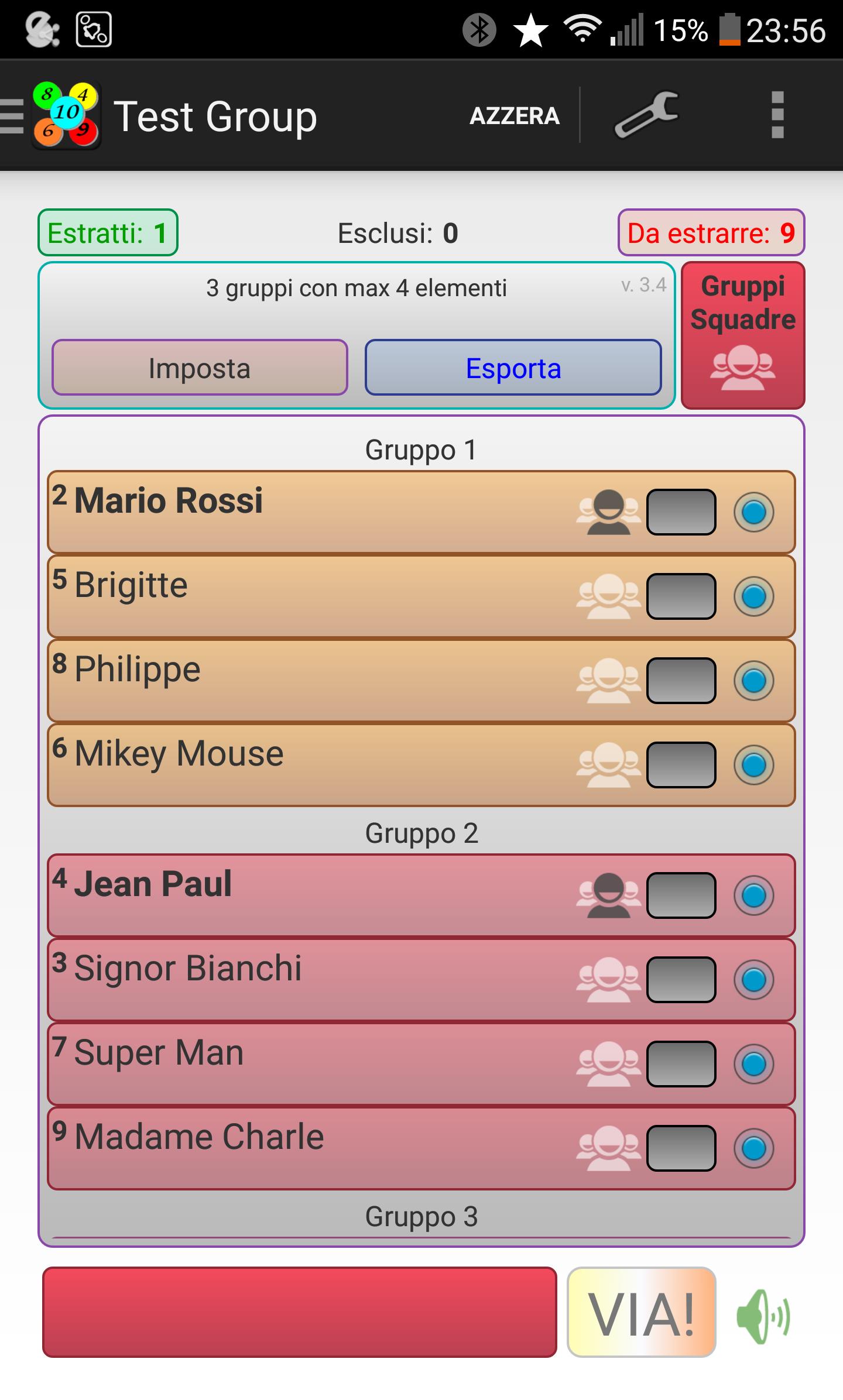This screenshot has height=1400, width=843.
Task: Tap the Imposta button
Action: pyautogui.click(x=200, y=368)
